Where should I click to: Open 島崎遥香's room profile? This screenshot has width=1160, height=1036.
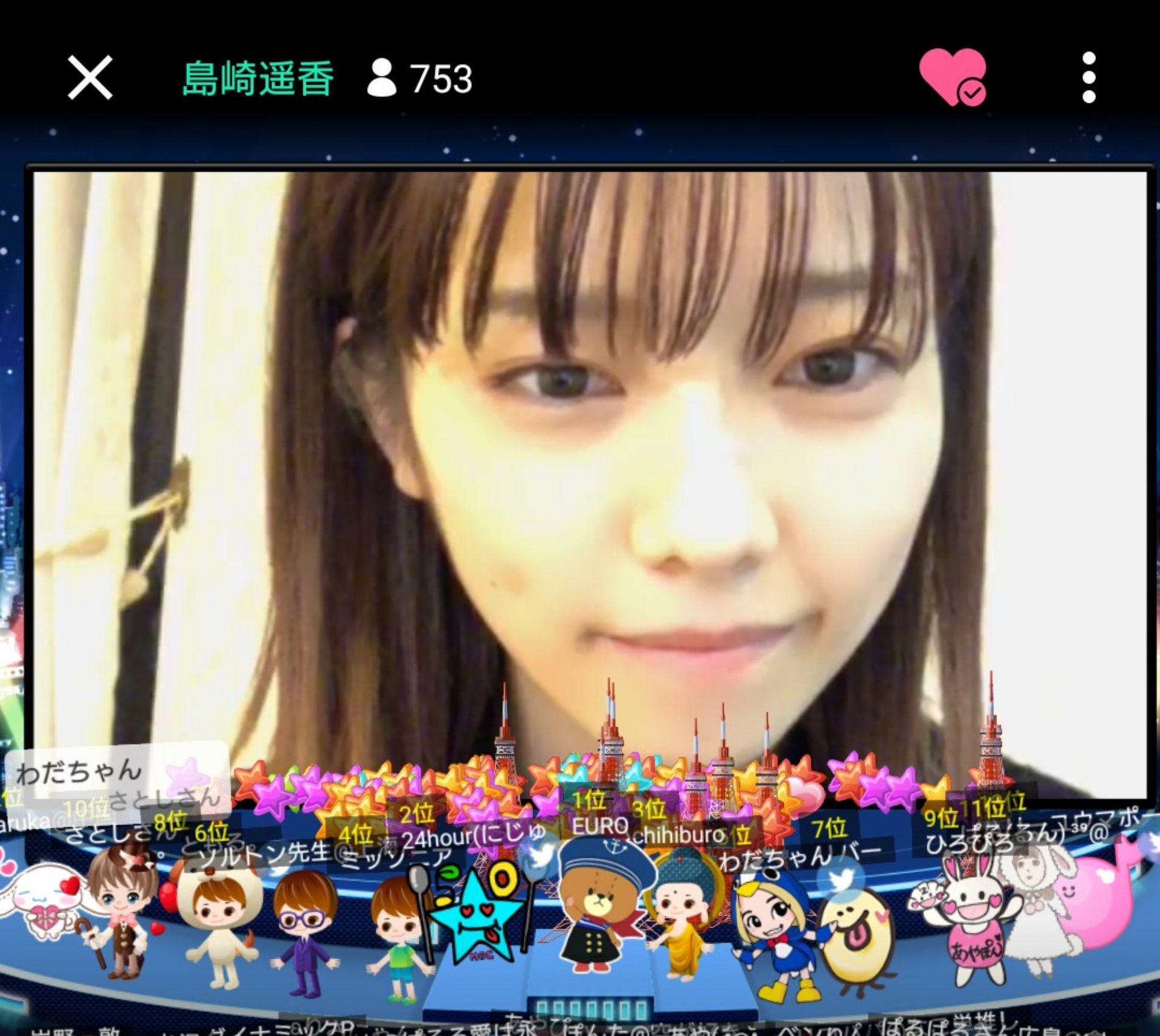pyautogui.click(x=258, y=79)
